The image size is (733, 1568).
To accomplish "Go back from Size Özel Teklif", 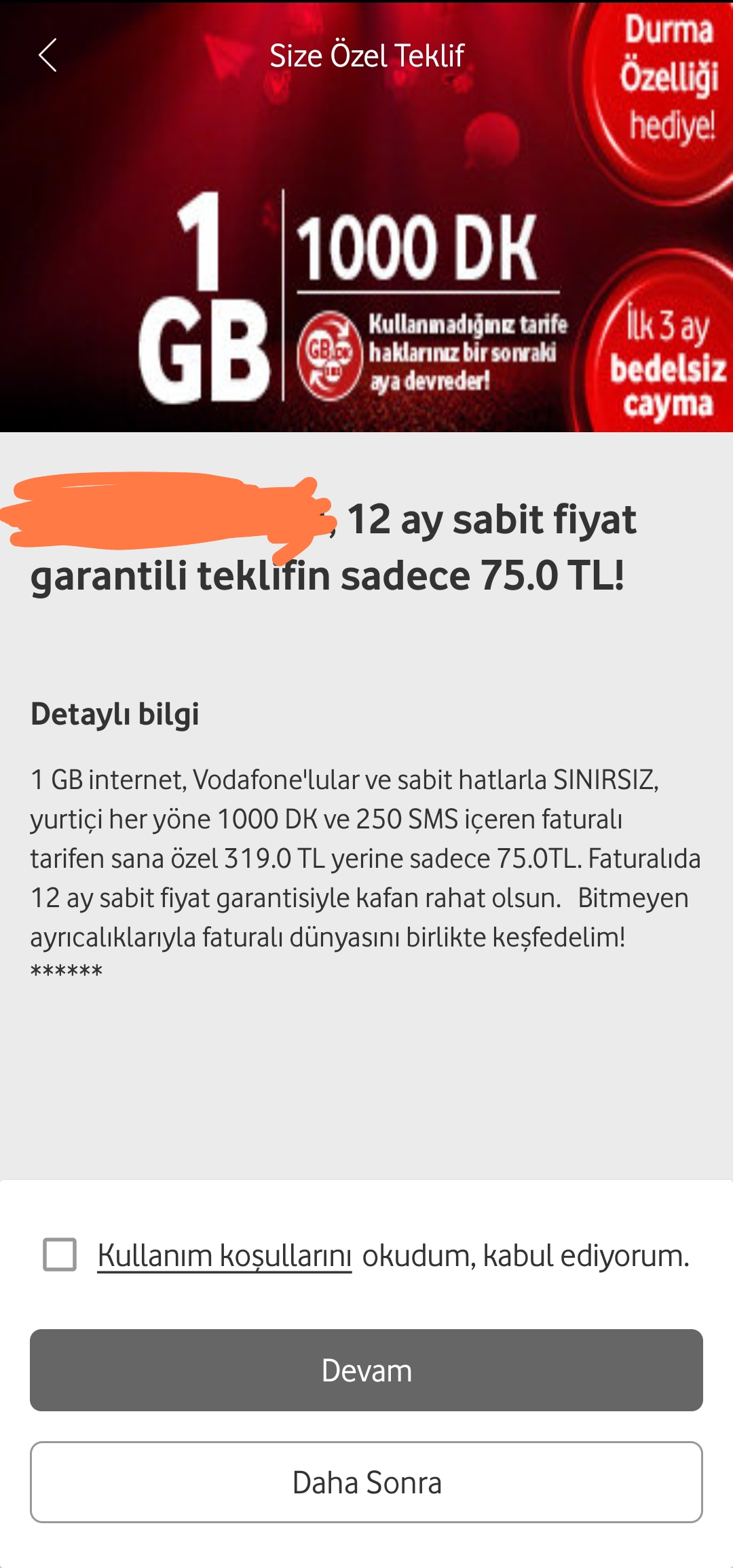I will (48, 56).
